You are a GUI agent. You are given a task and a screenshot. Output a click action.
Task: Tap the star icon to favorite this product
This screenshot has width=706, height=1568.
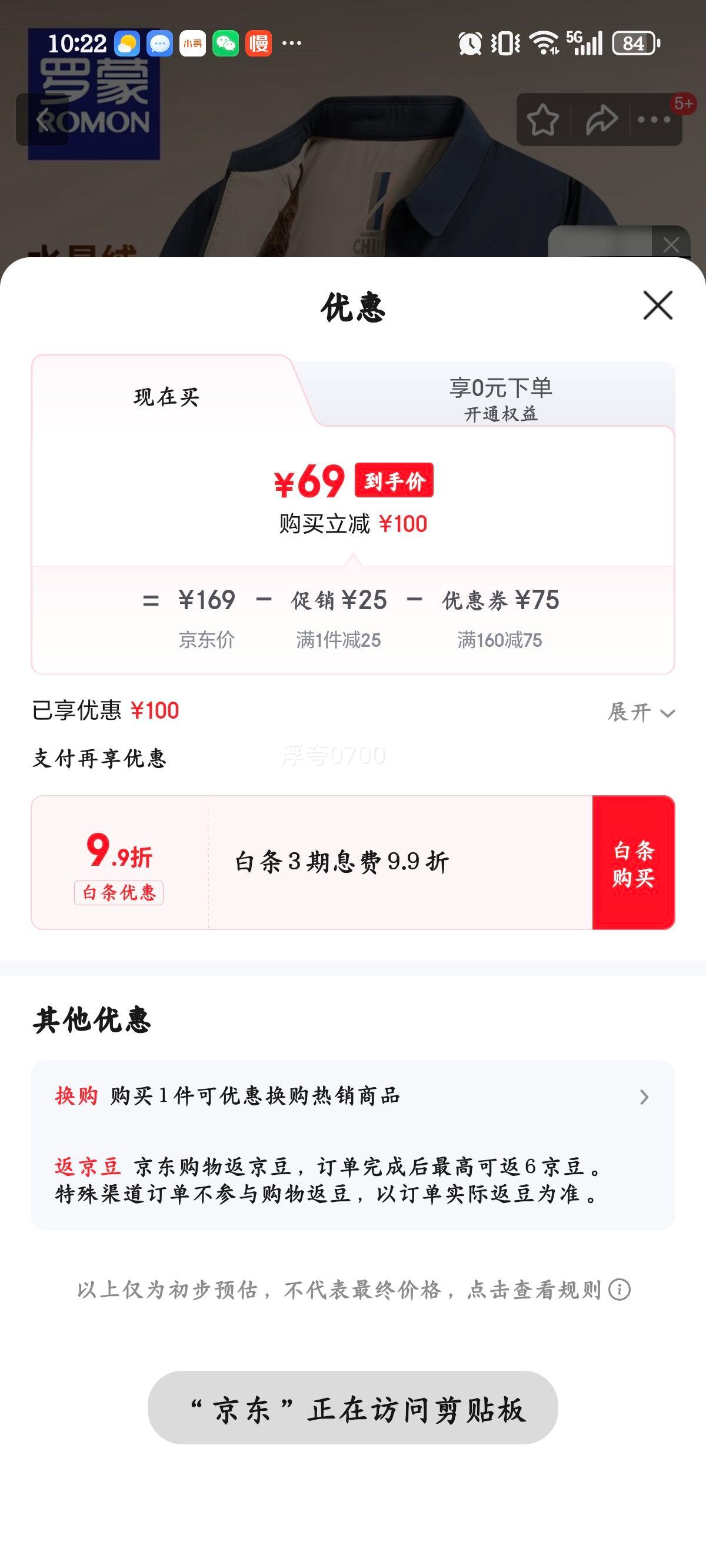(544, 121)
